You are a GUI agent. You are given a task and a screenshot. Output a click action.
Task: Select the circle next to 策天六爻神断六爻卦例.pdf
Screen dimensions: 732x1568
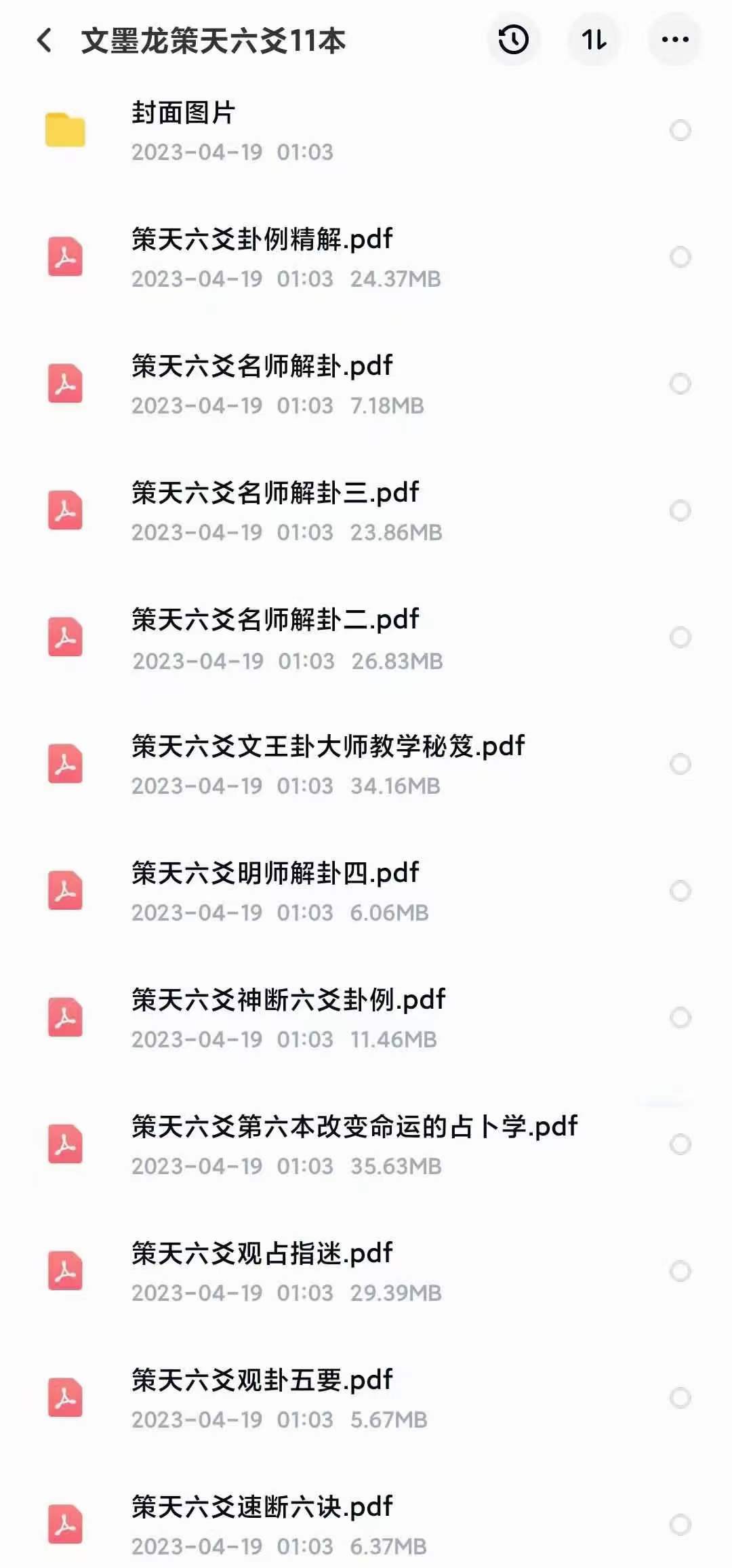point(680,1018)
